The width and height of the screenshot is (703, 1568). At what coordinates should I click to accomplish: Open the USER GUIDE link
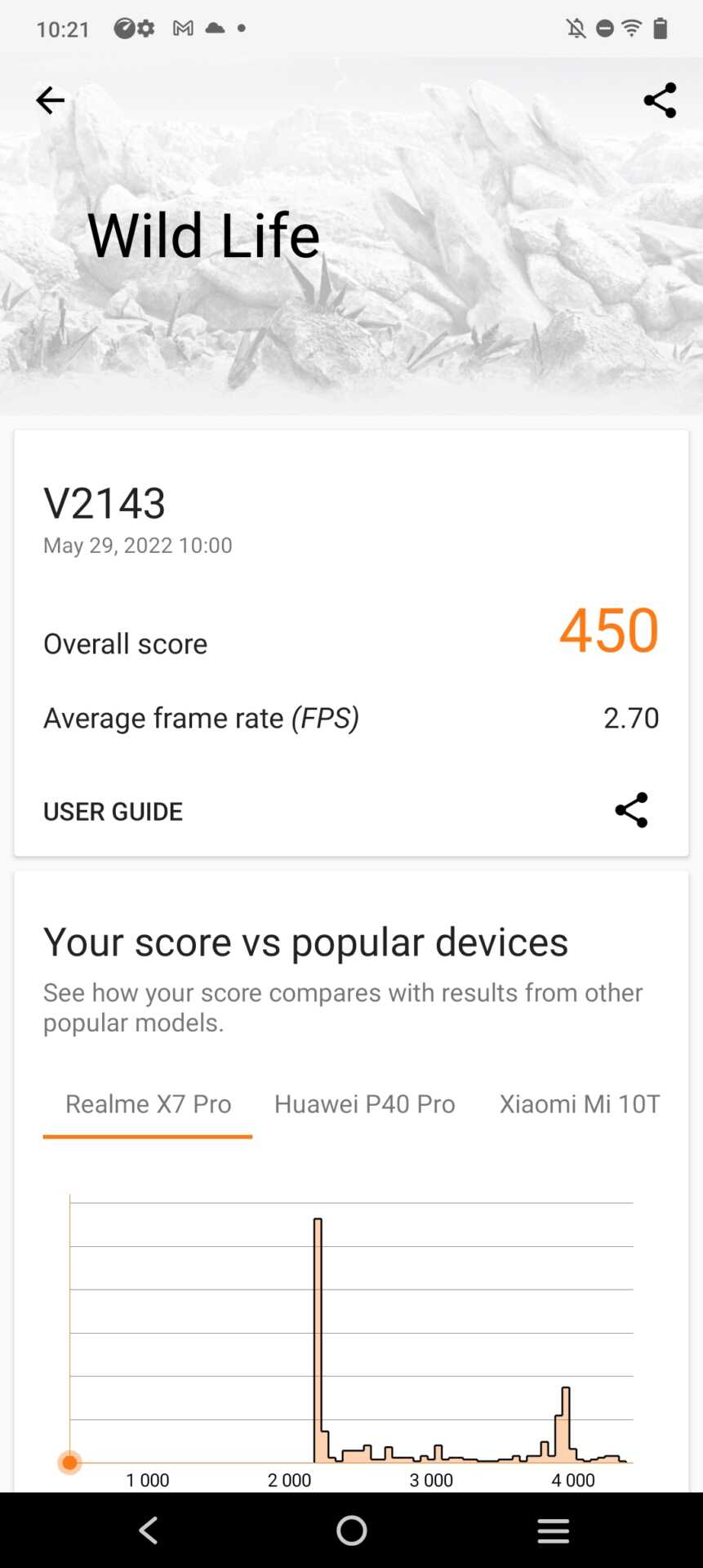pyautogui.click(x=113, y=811)
